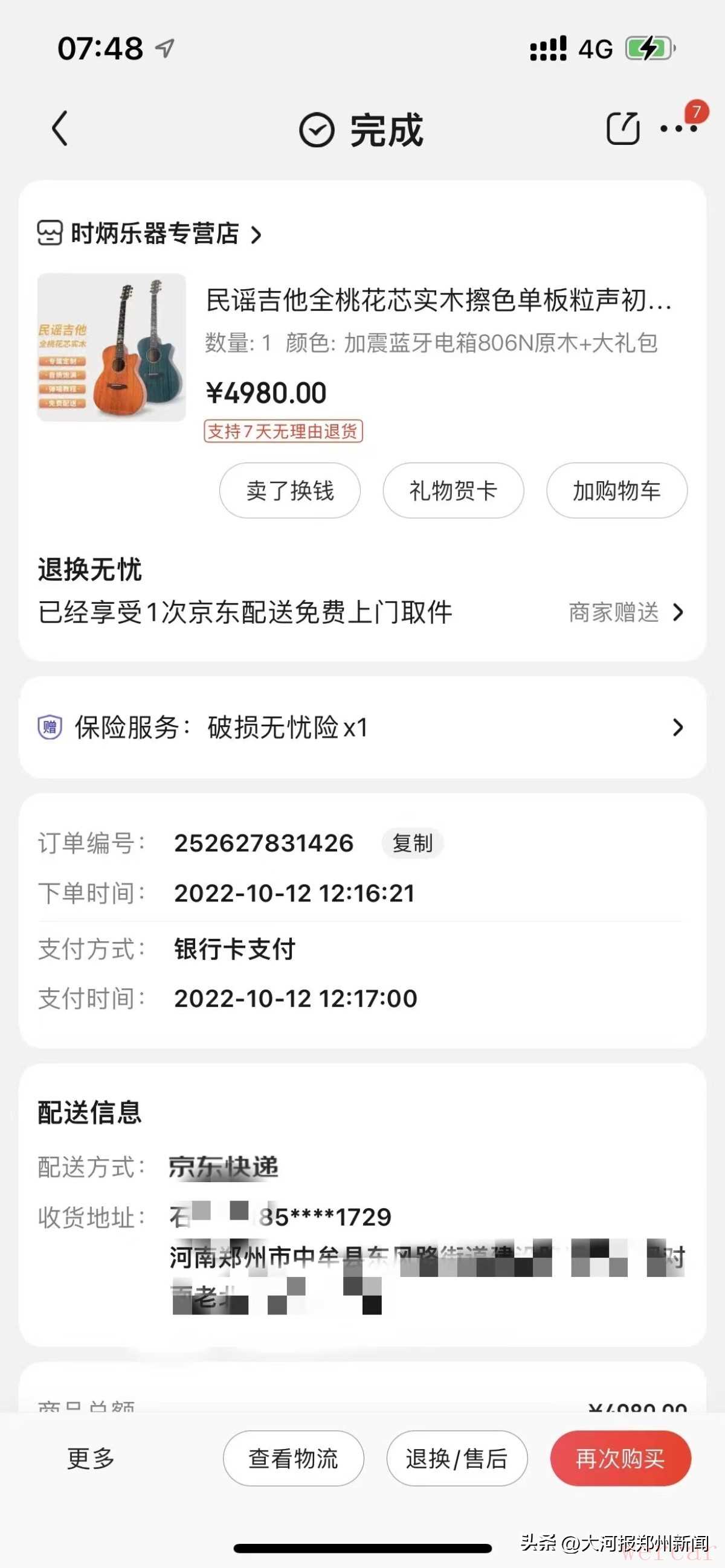Go back with the top-left arrow

click(x=60, y=129)
